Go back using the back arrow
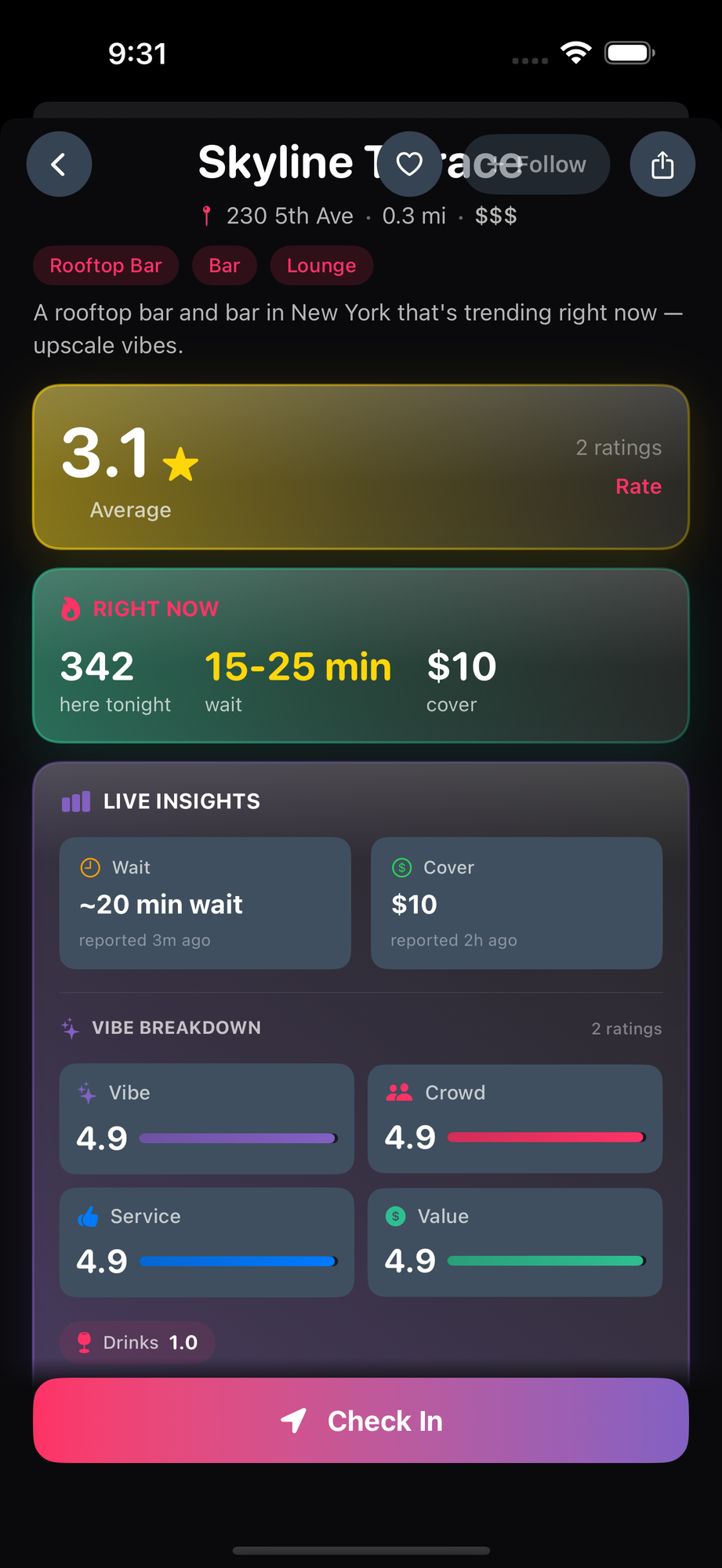 click(59, 165)
